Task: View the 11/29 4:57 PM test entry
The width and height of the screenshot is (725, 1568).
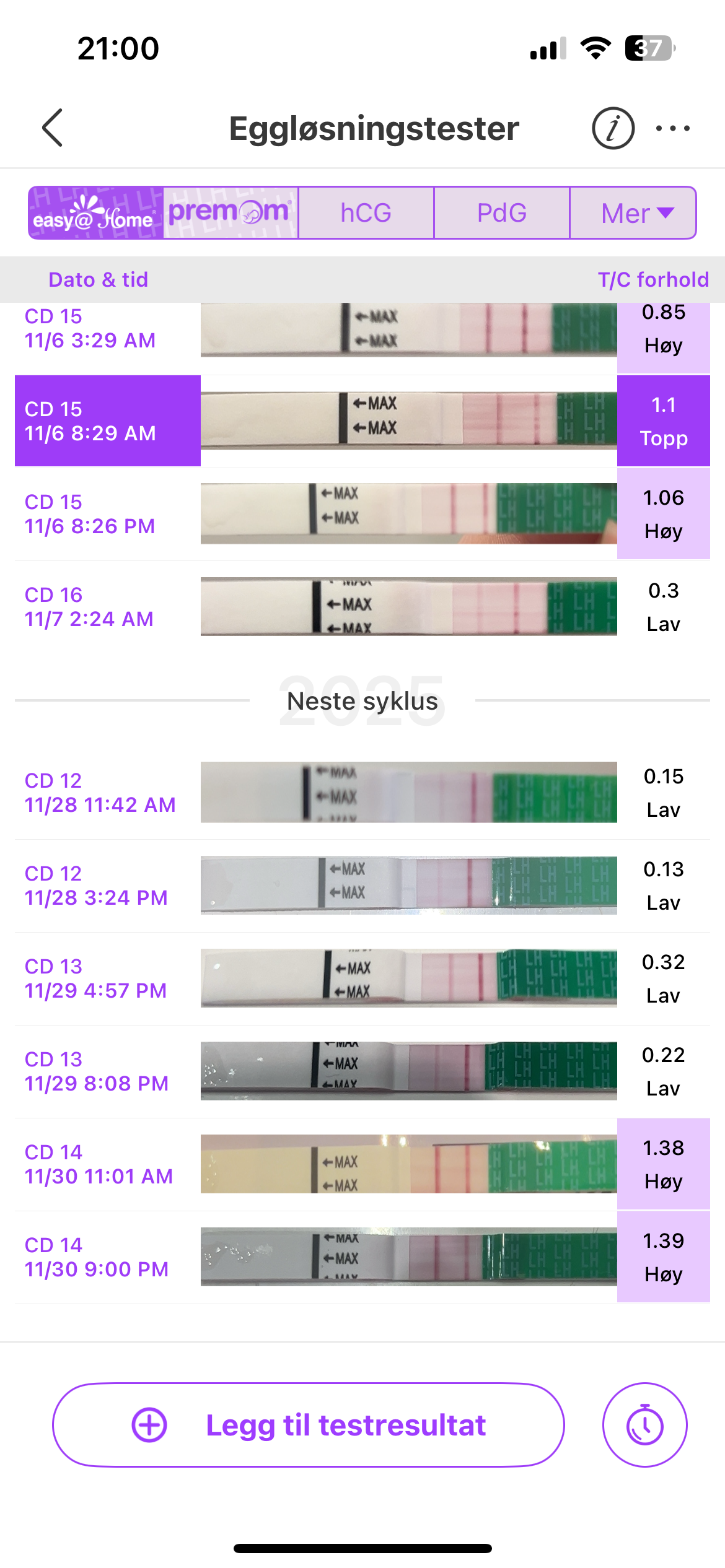Action: [x=362, y=978]
